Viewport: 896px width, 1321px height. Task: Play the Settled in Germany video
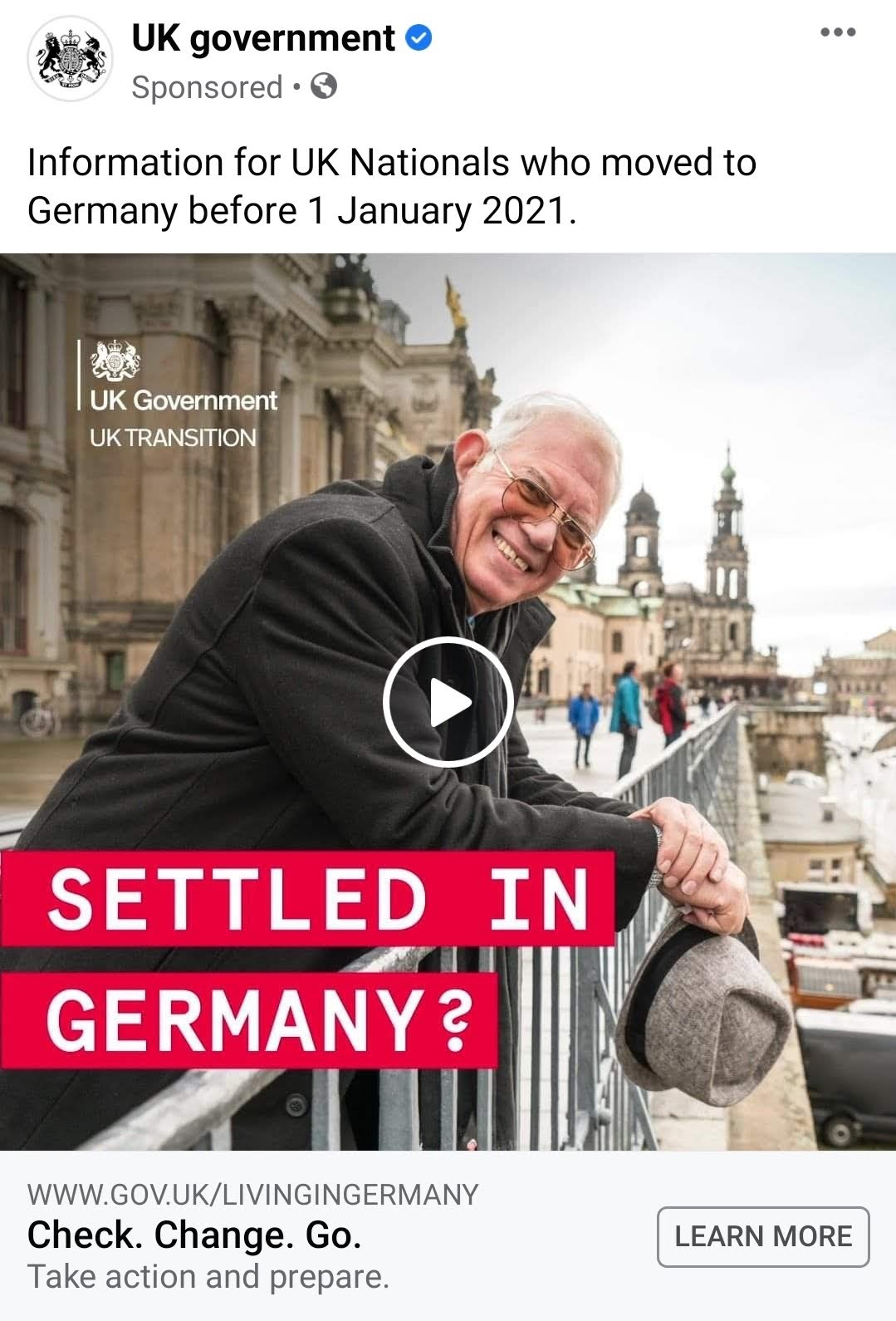(448, 702)
